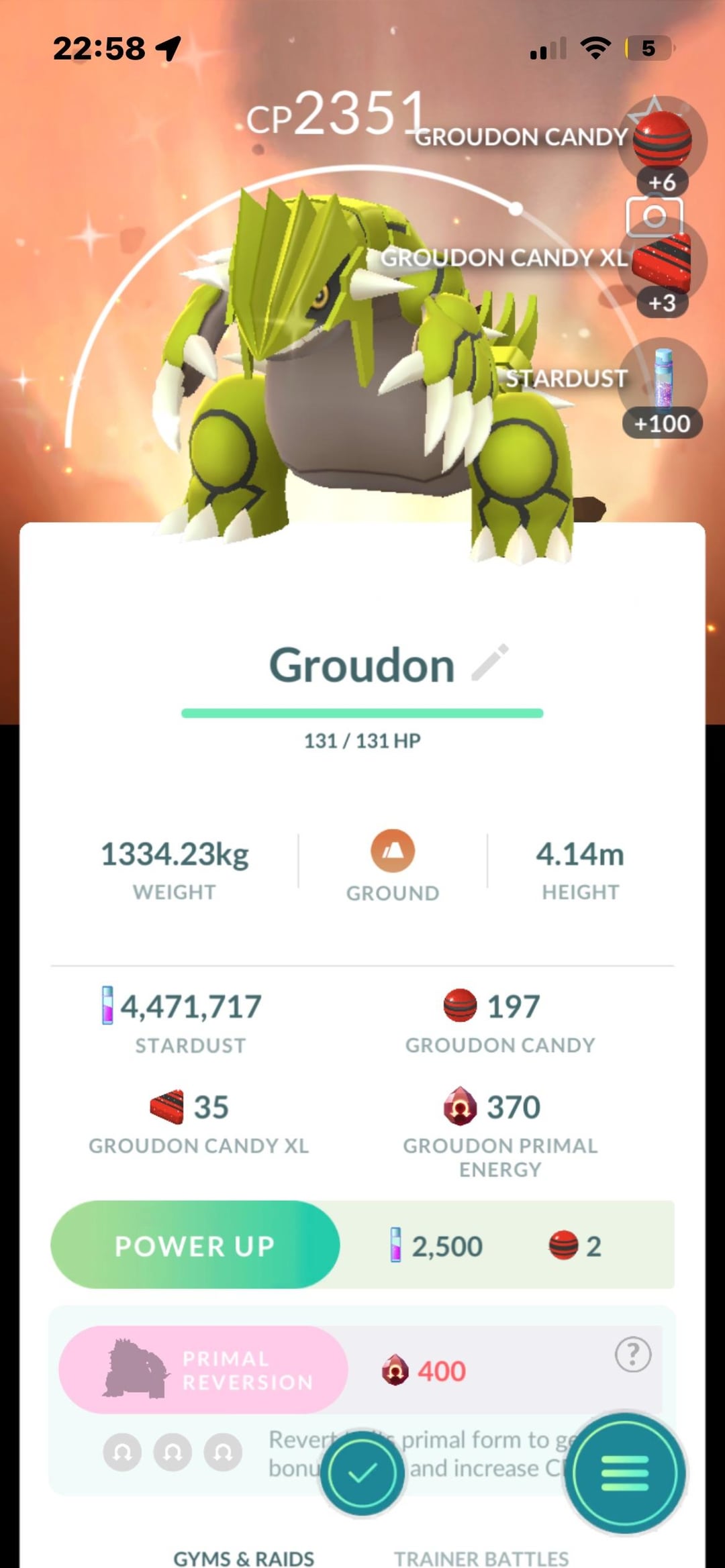Open the green hamburger menu button
Viewport: 725px width, 1568px height.
click(625, 1473)
